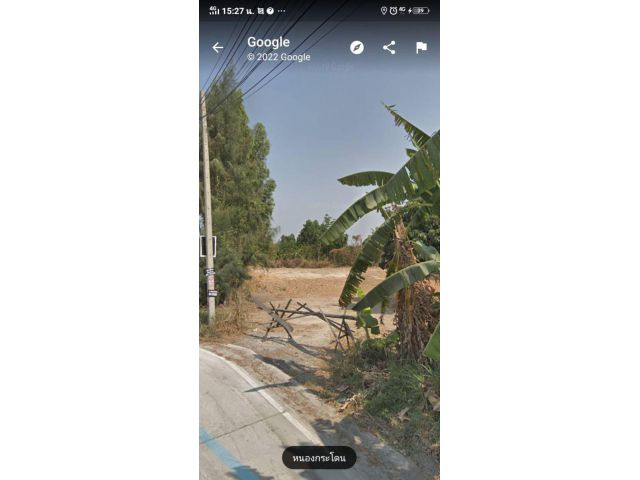640x480 pixels.
Task: Share this Street View location
Action: pos(389,48)
